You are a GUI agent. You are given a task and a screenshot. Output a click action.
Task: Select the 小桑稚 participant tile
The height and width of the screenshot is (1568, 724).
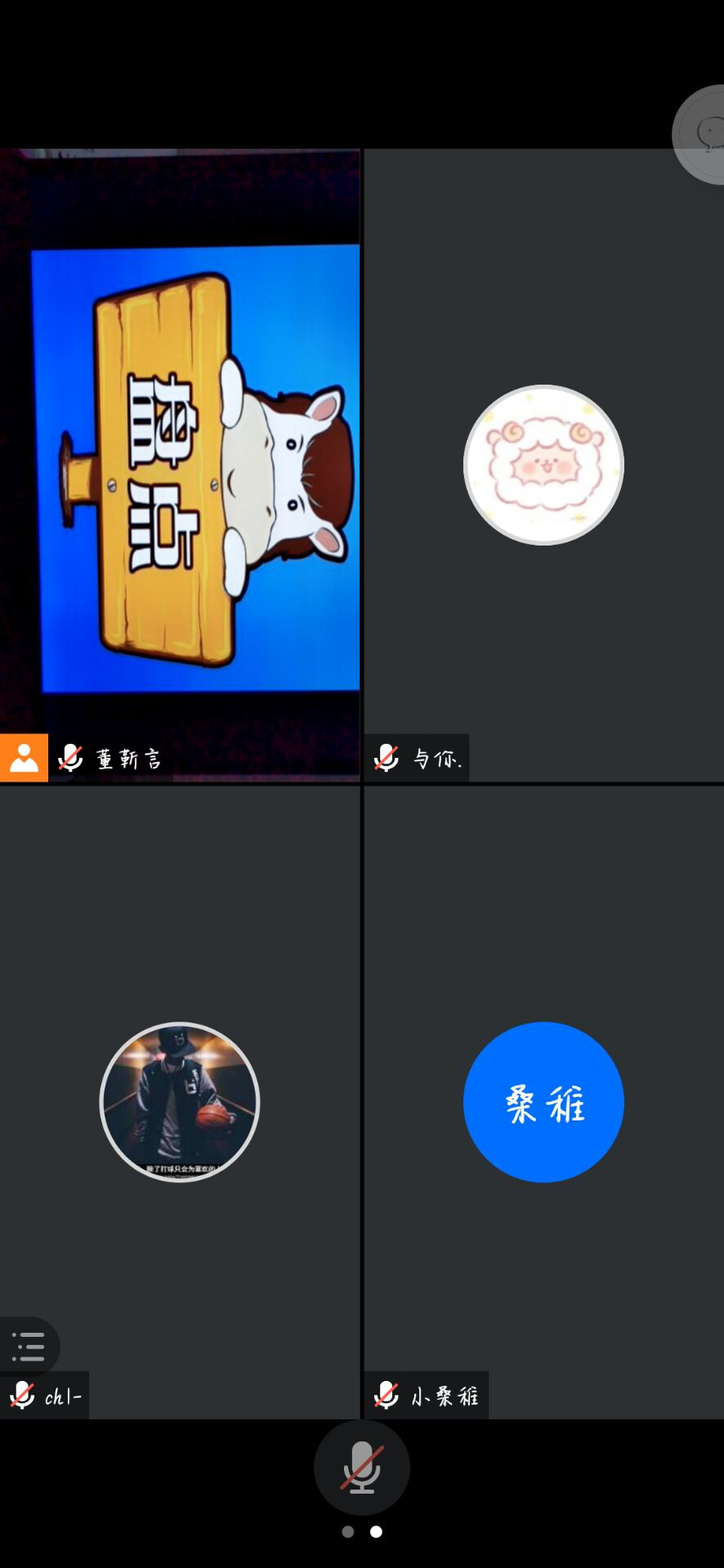tap(543, 1102)
